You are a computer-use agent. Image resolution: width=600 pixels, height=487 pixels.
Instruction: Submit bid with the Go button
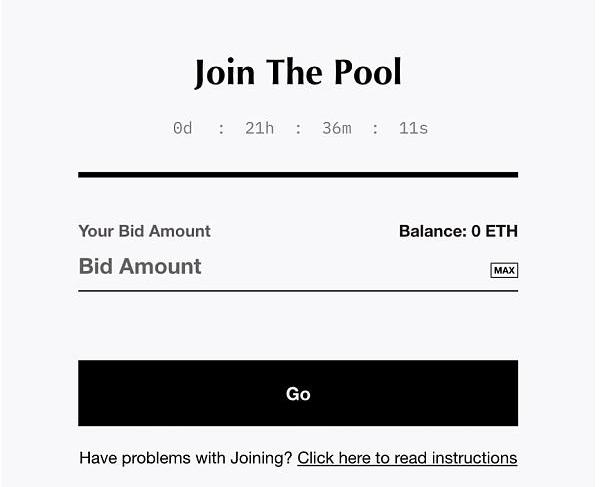(298, 393)
